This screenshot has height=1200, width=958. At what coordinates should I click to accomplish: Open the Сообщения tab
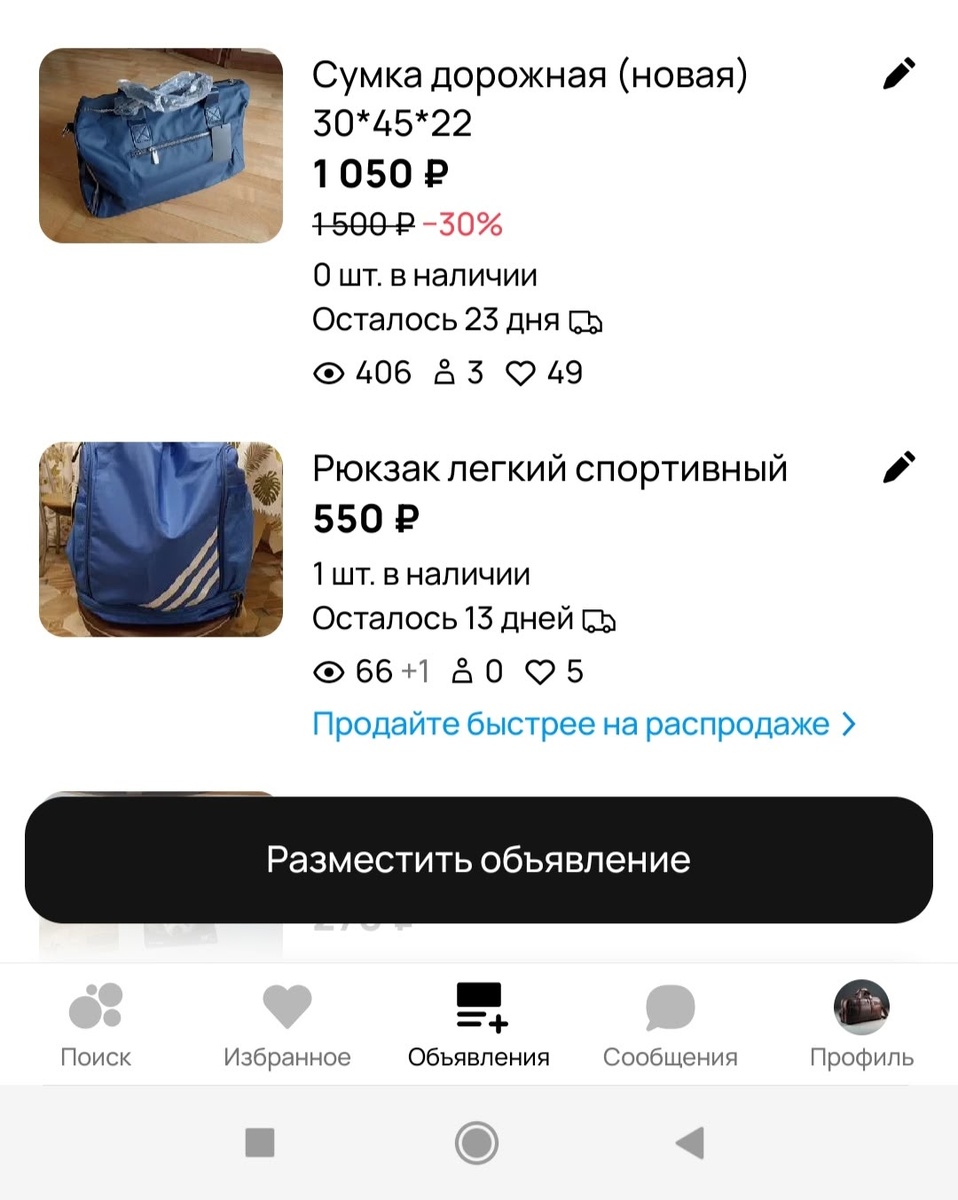pyautogui.click(x=670, y=1024)
